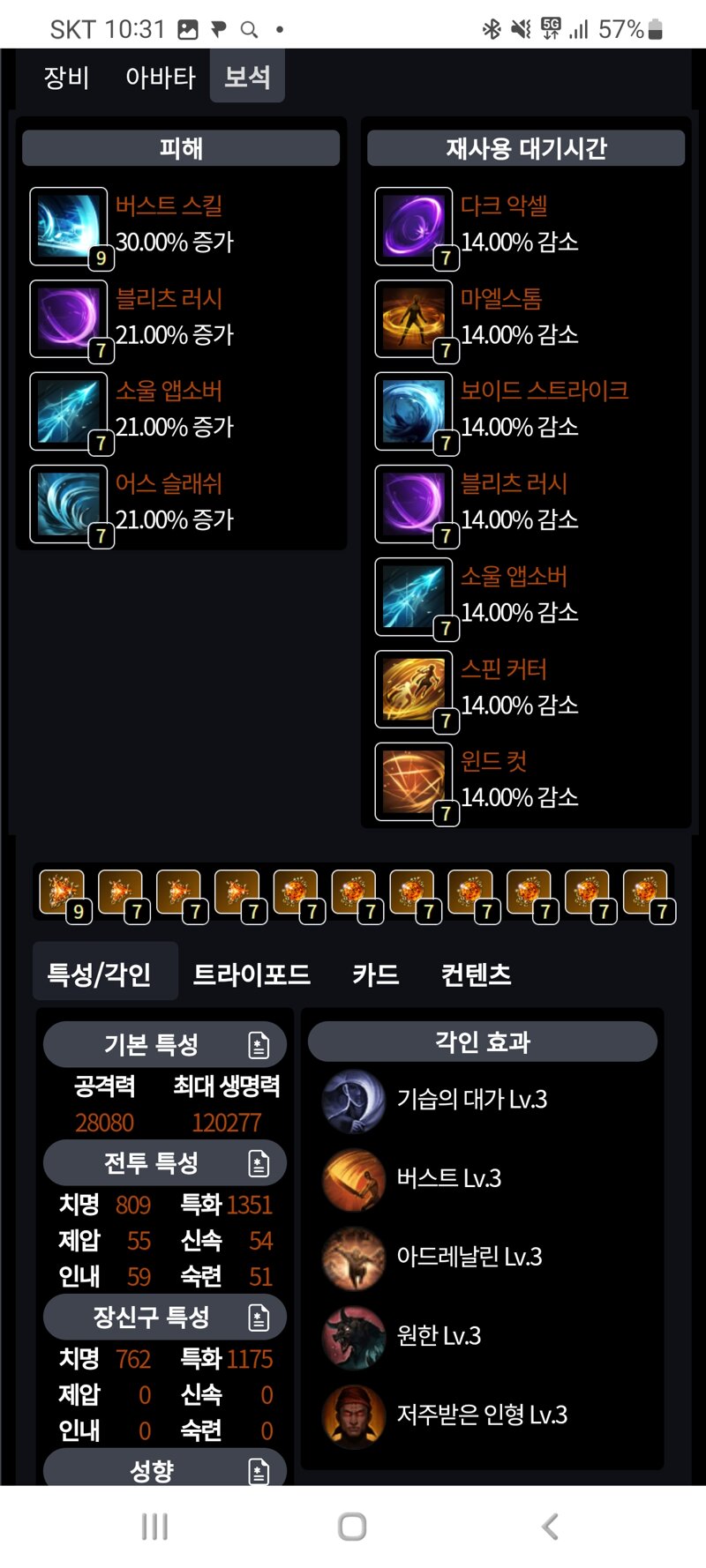Switch to the 아바타 tab

(160, 78)
